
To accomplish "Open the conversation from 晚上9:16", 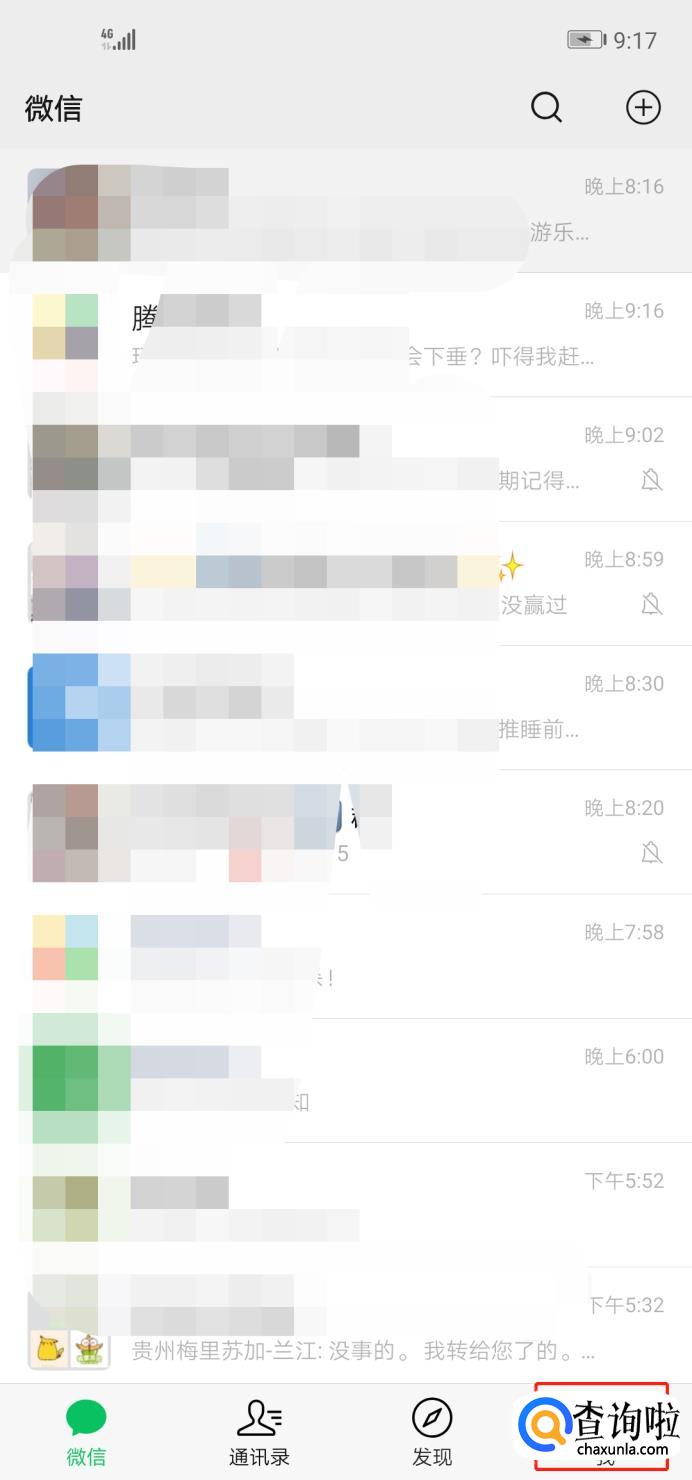I will tap(346, 335).
